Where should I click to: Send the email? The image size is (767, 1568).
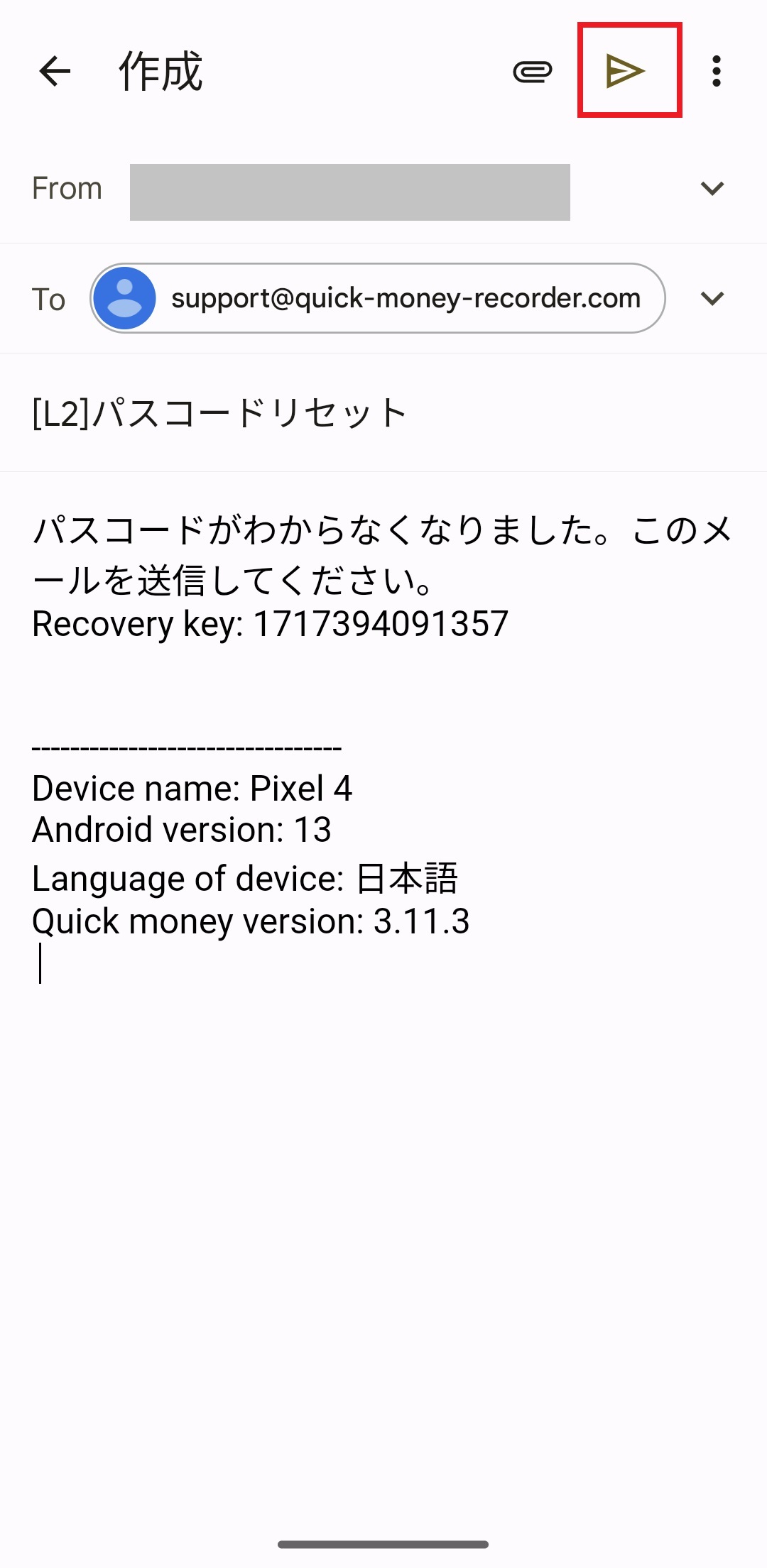(626, 71)
